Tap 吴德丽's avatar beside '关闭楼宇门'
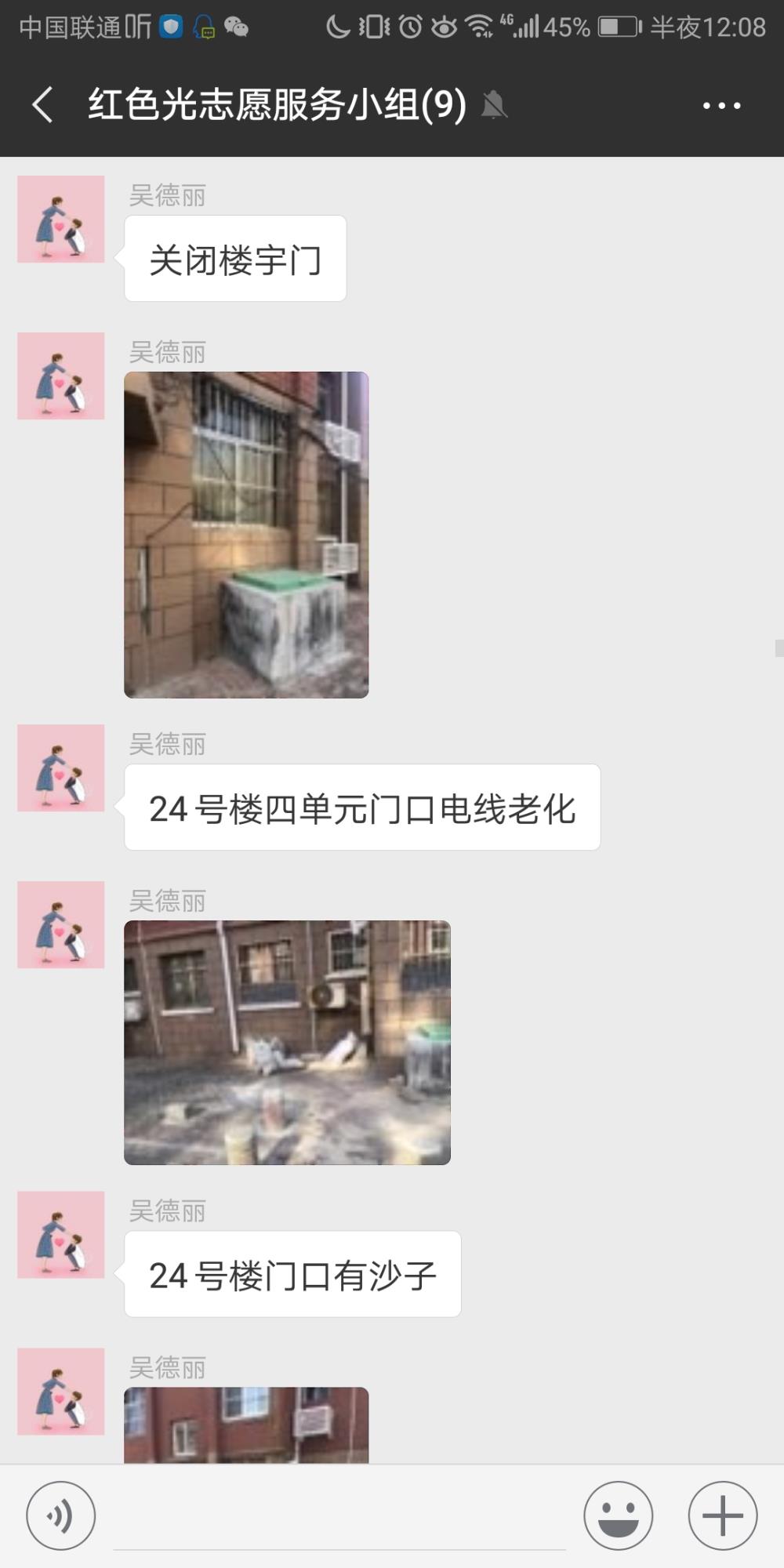 [x=61, y=219]
